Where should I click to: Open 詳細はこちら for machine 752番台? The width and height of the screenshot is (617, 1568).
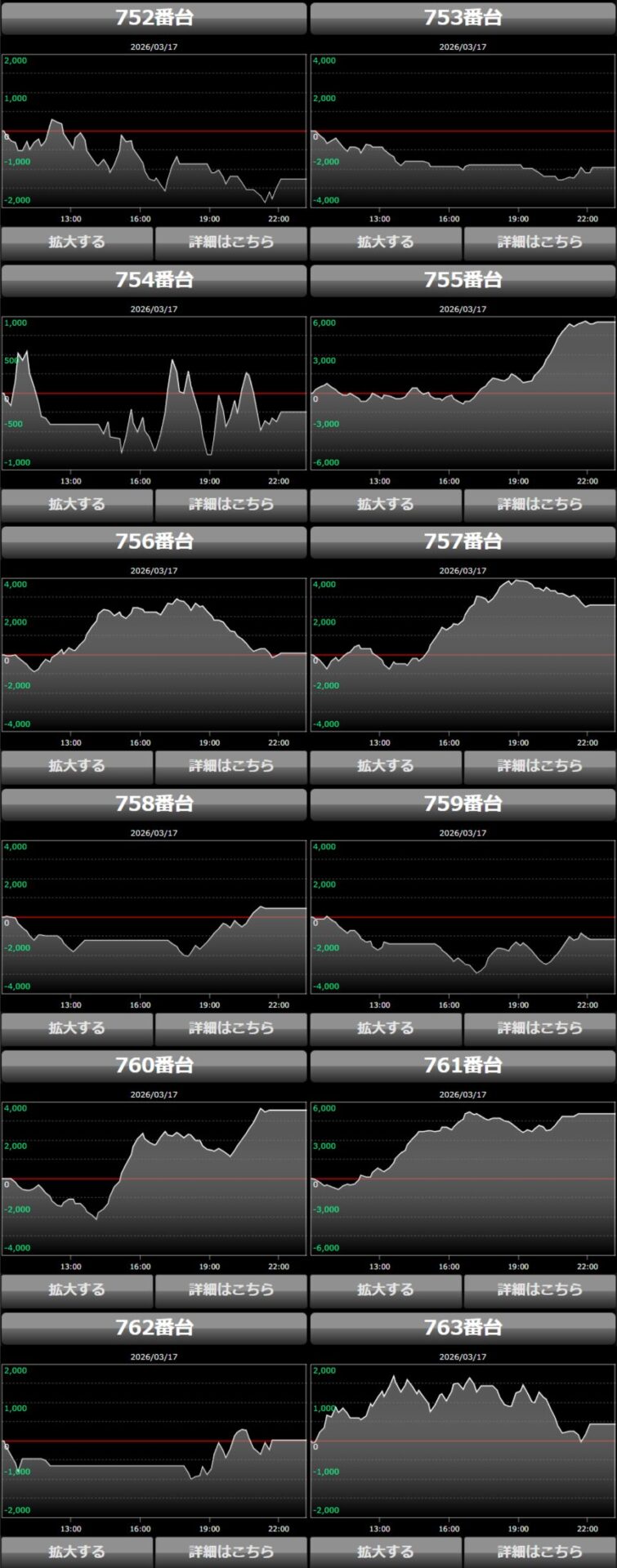231,242
